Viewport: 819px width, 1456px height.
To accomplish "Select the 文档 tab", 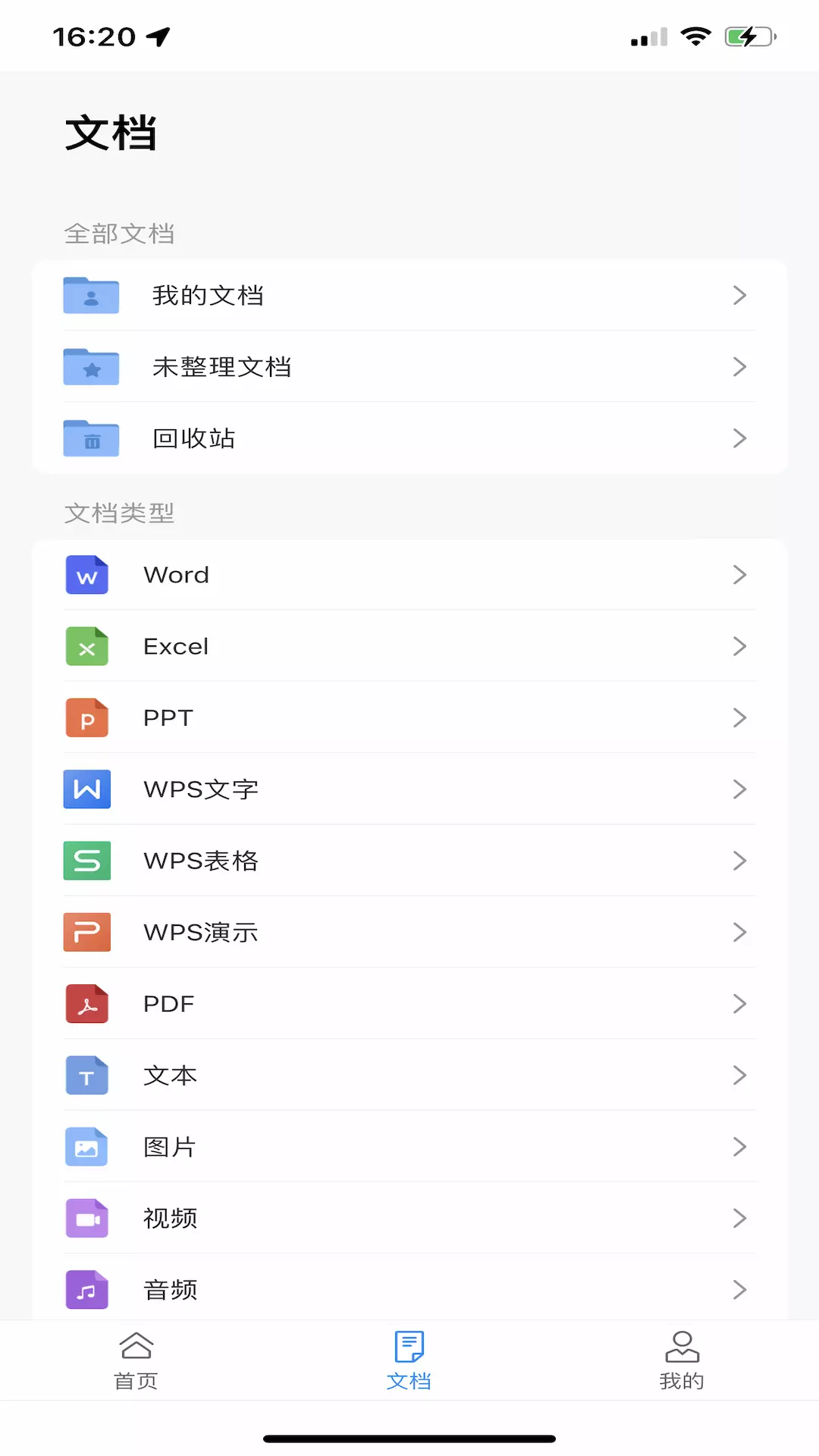I will point(409,1361).
